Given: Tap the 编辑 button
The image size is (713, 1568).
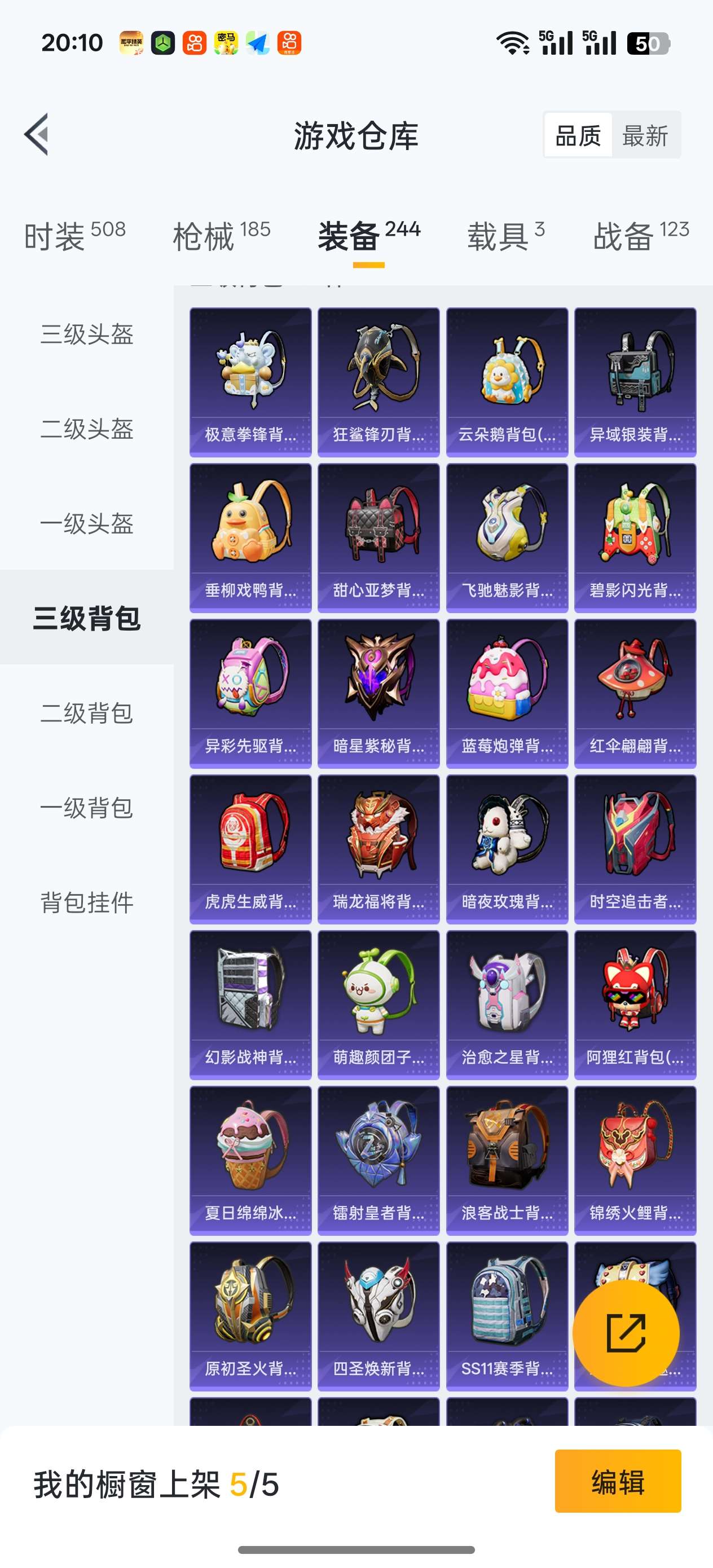Looking at the screenshot, I should click(x=618, y=1481).
